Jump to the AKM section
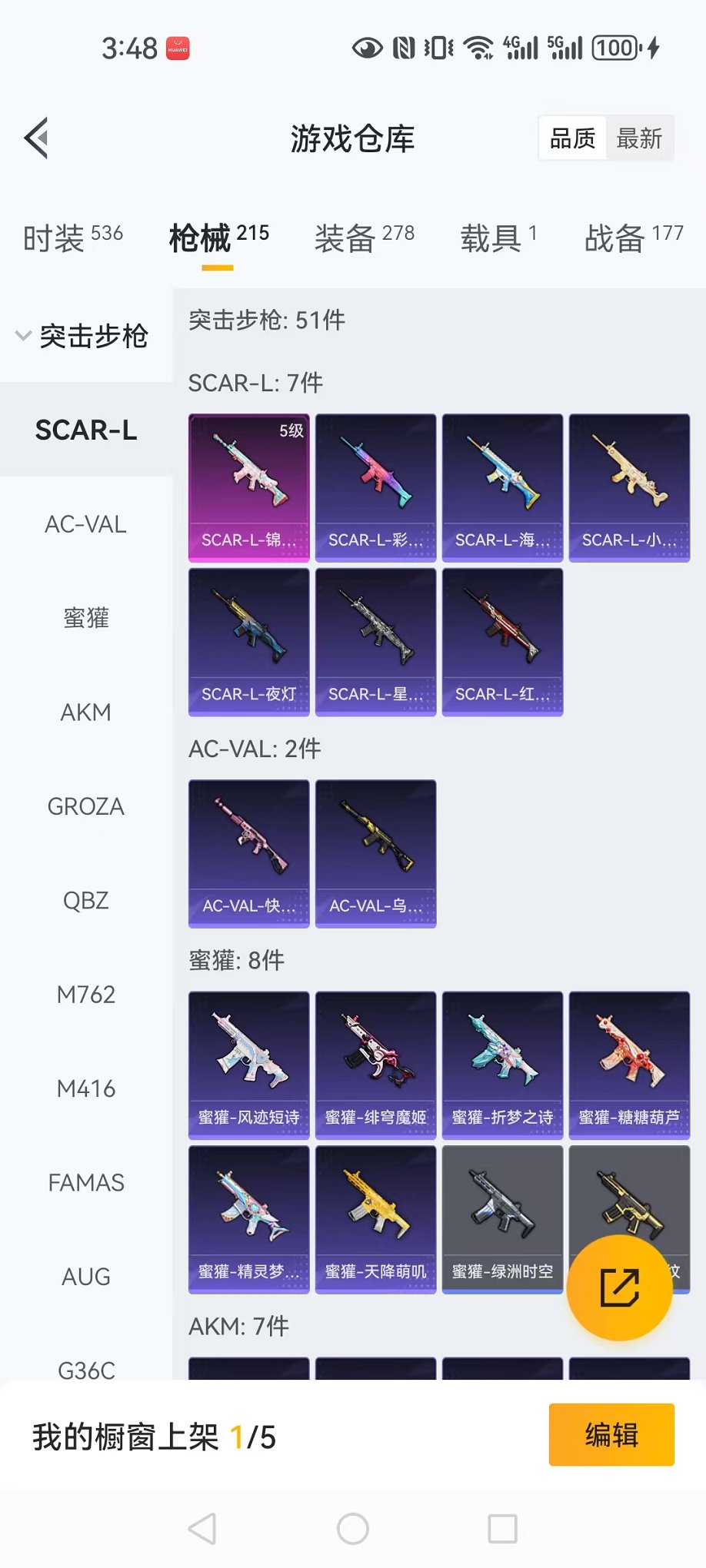The height and width of the screenshot is (1568, 706). (85, 713)
